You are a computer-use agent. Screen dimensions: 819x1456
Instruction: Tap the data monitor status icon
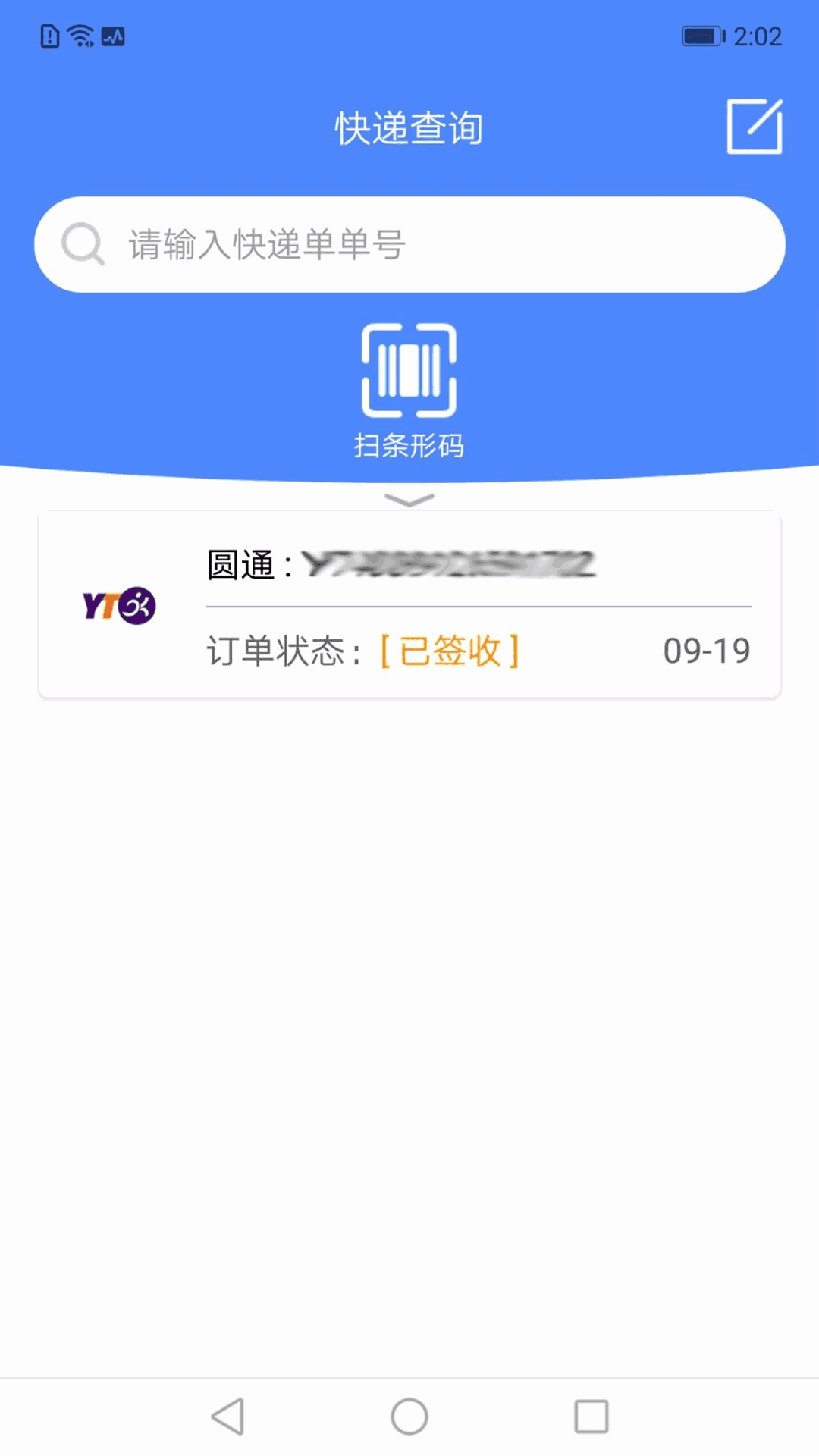coord(115,35)
